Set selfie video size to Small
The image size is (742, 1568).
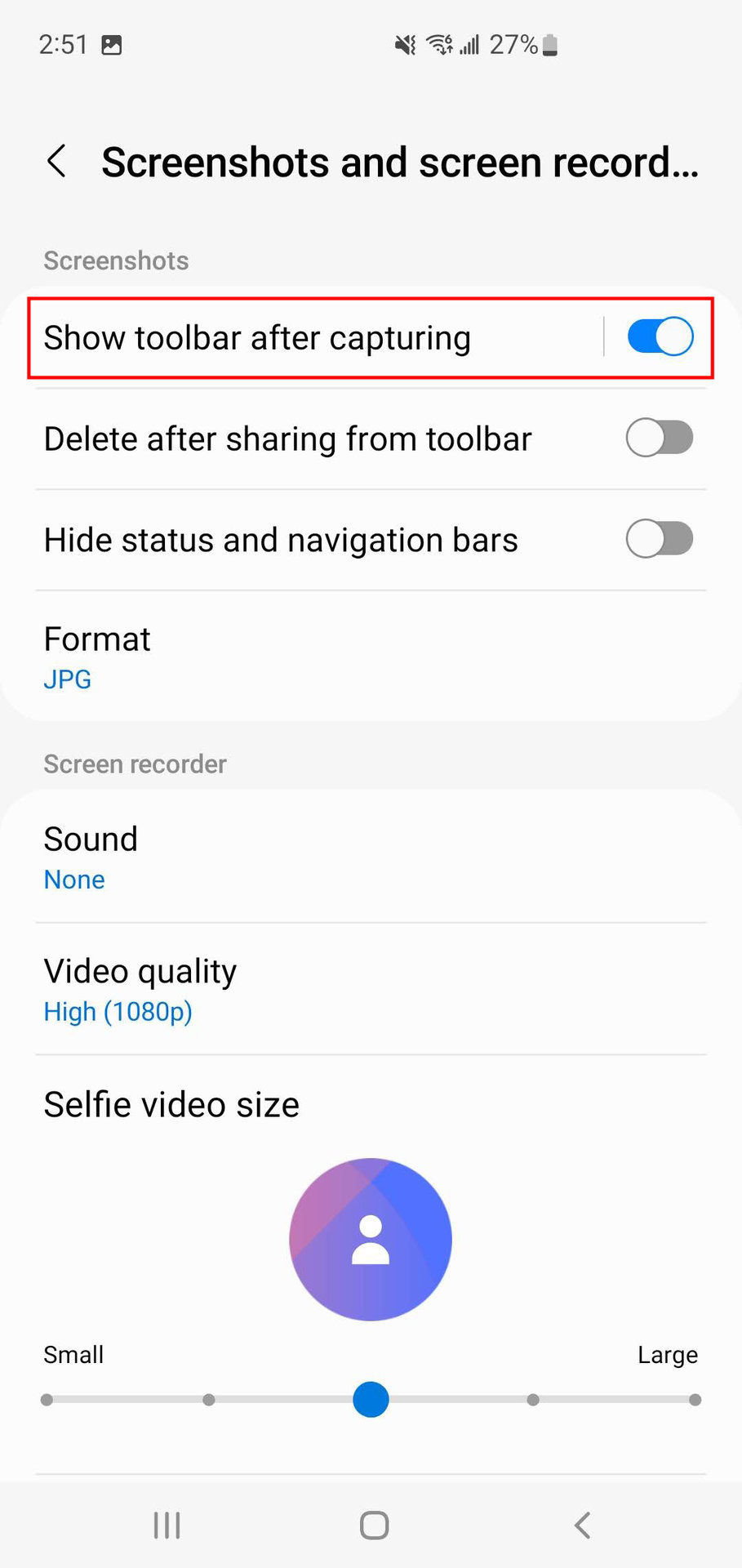(47, 1400)
